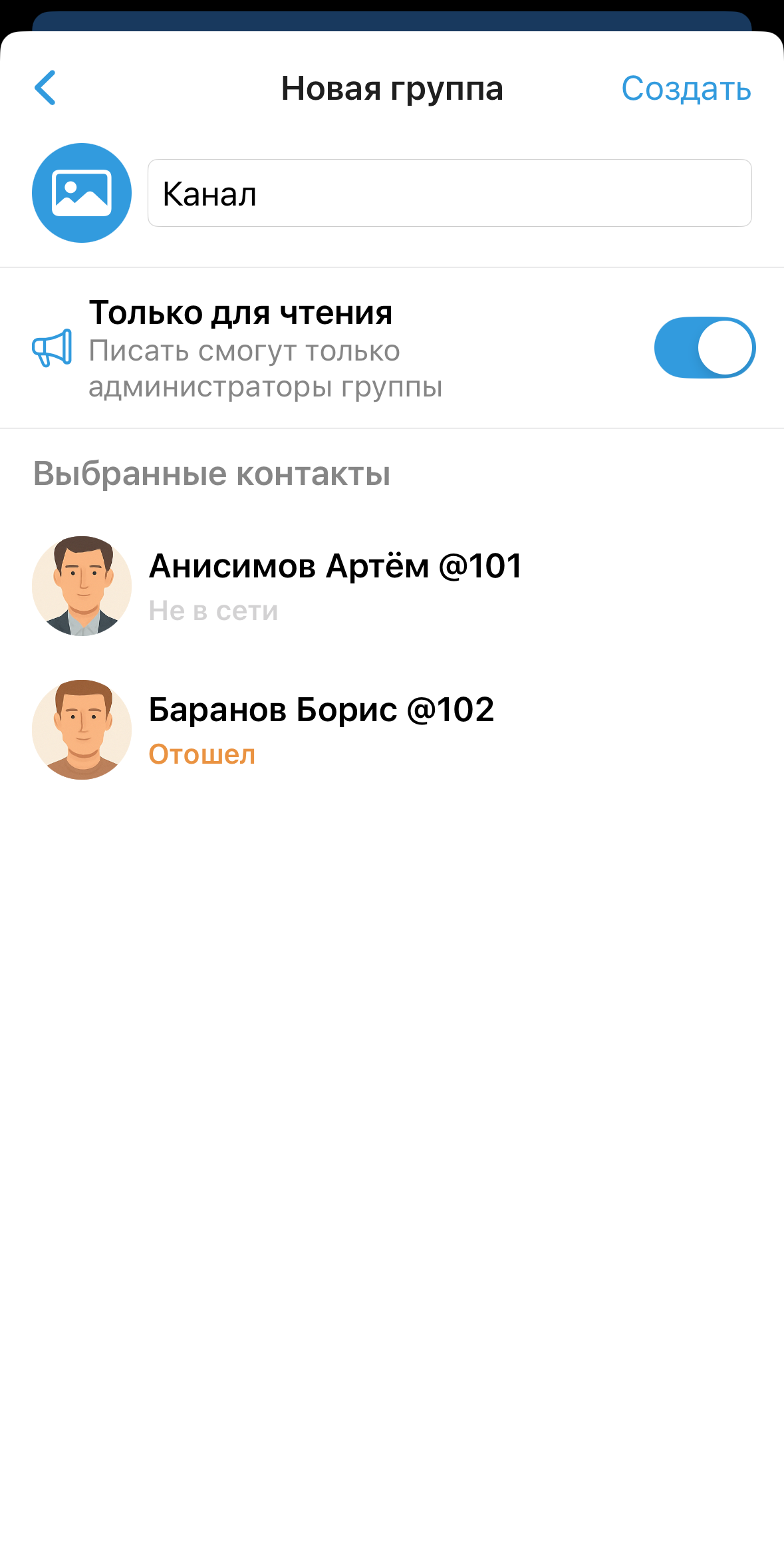Viewport: 784px width, 1554px height.
Task: Go back from the Новая группа screen
Action: [x=45, y=88]
